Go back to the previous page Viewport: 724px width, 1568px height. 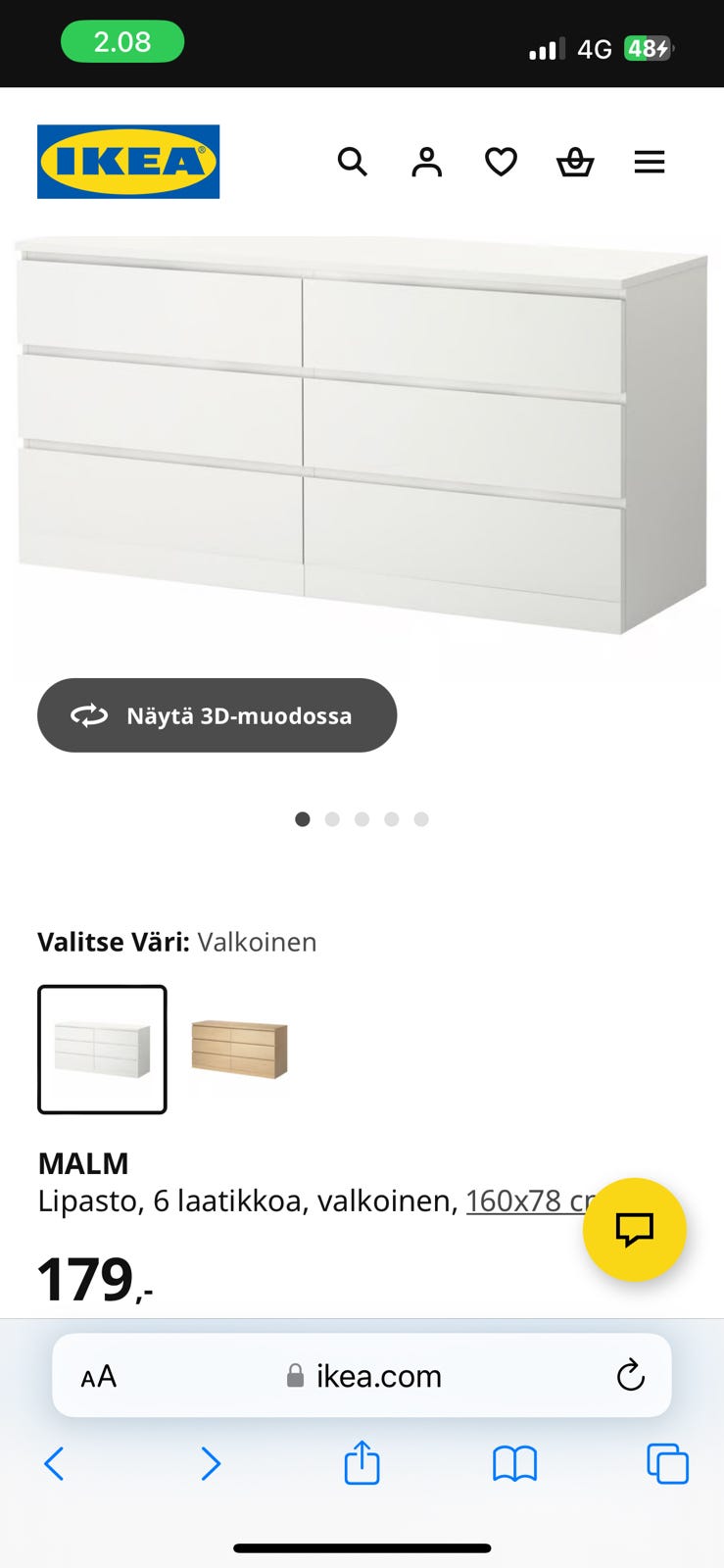coord(54,1464)
